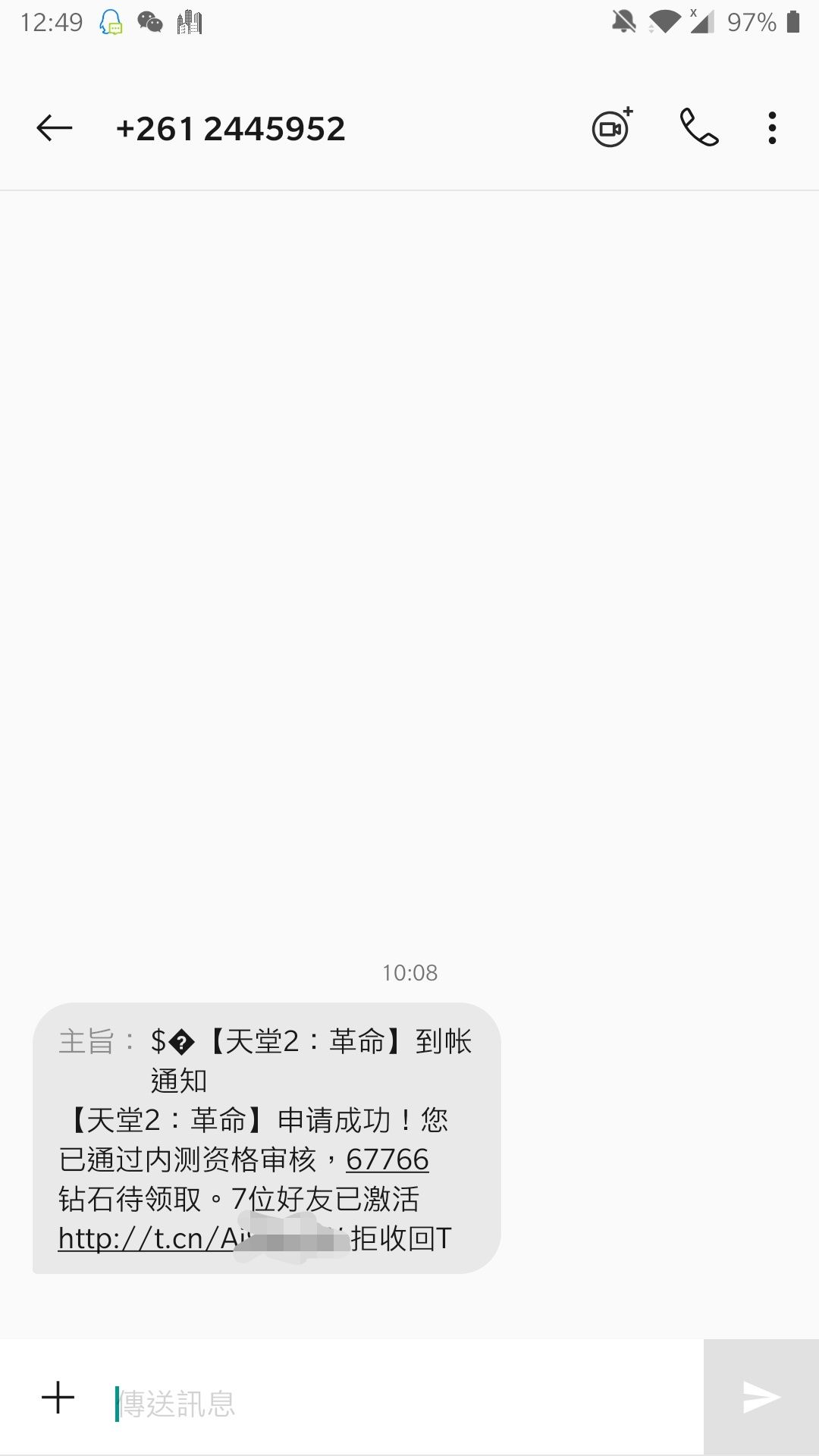Add an attachment with the plus icon
Screen dimensions: 819x1456
click(x=58, y=1398)
